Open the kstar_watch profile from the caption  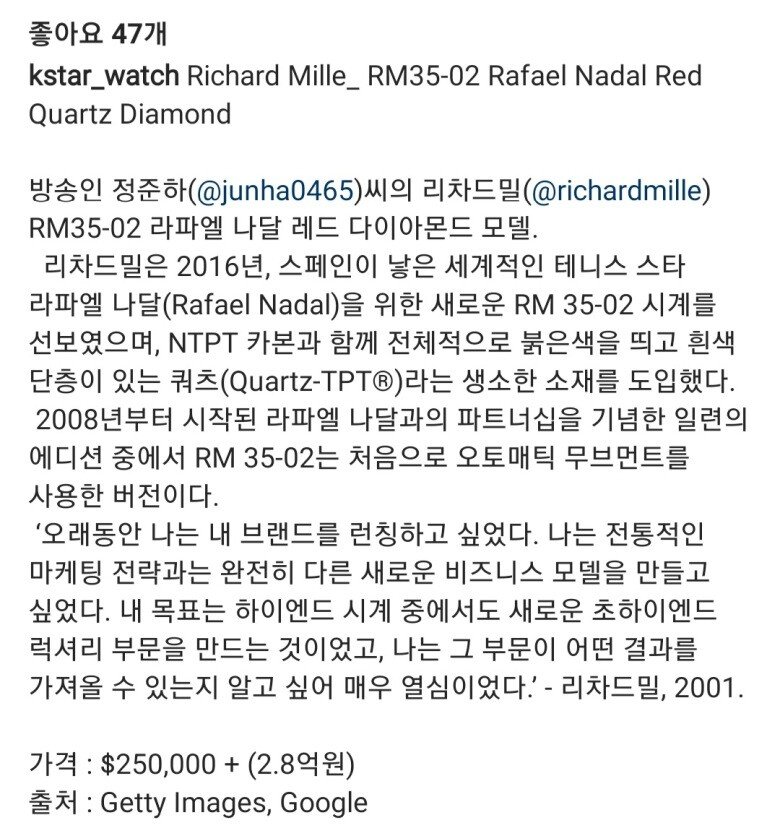(103, 75)
